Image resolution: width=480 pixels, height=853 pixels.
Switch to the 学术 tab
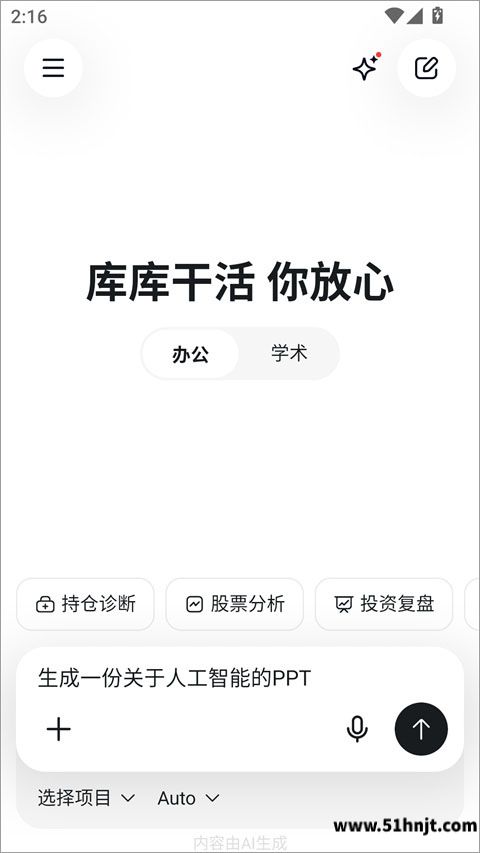pyautogui.click(x=289, y=354)
